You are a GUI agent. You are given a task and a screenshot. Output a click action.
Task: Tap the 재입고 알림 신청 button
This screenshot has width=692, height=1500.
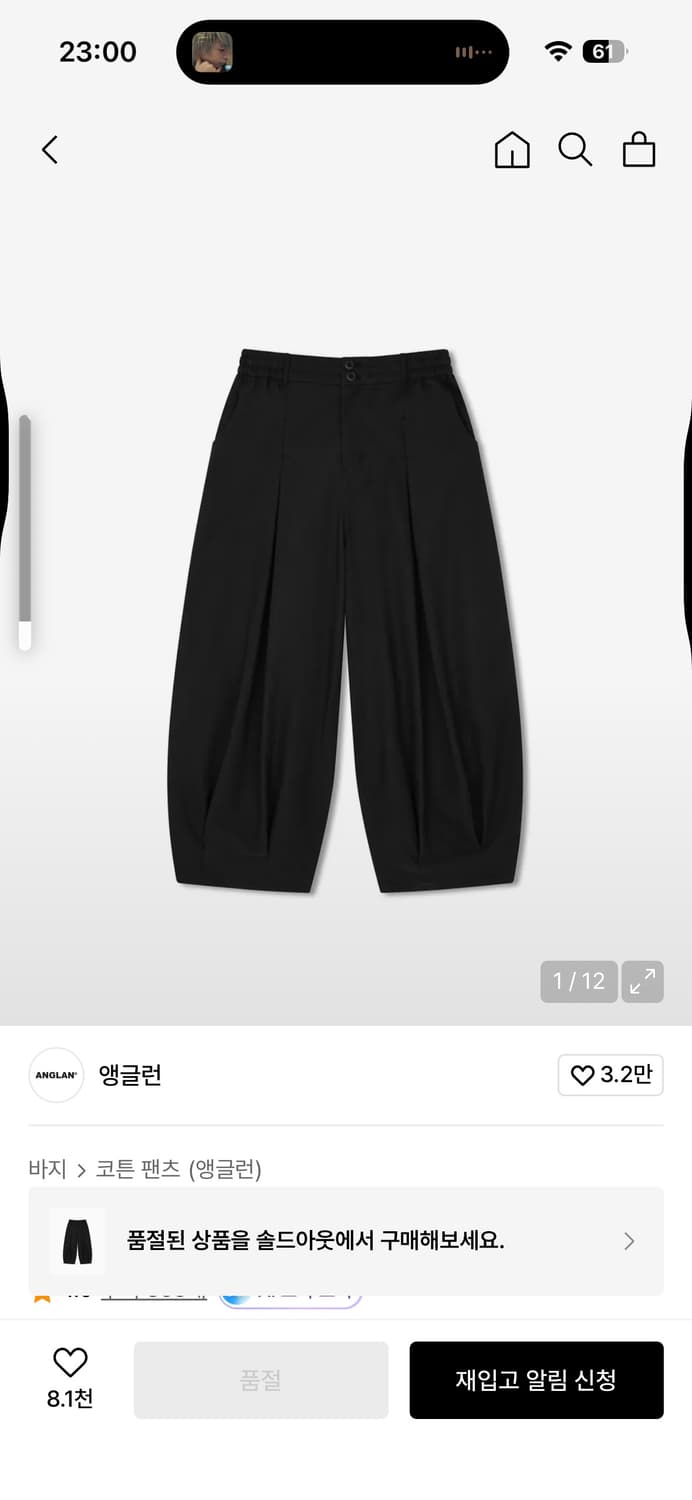536,1380
